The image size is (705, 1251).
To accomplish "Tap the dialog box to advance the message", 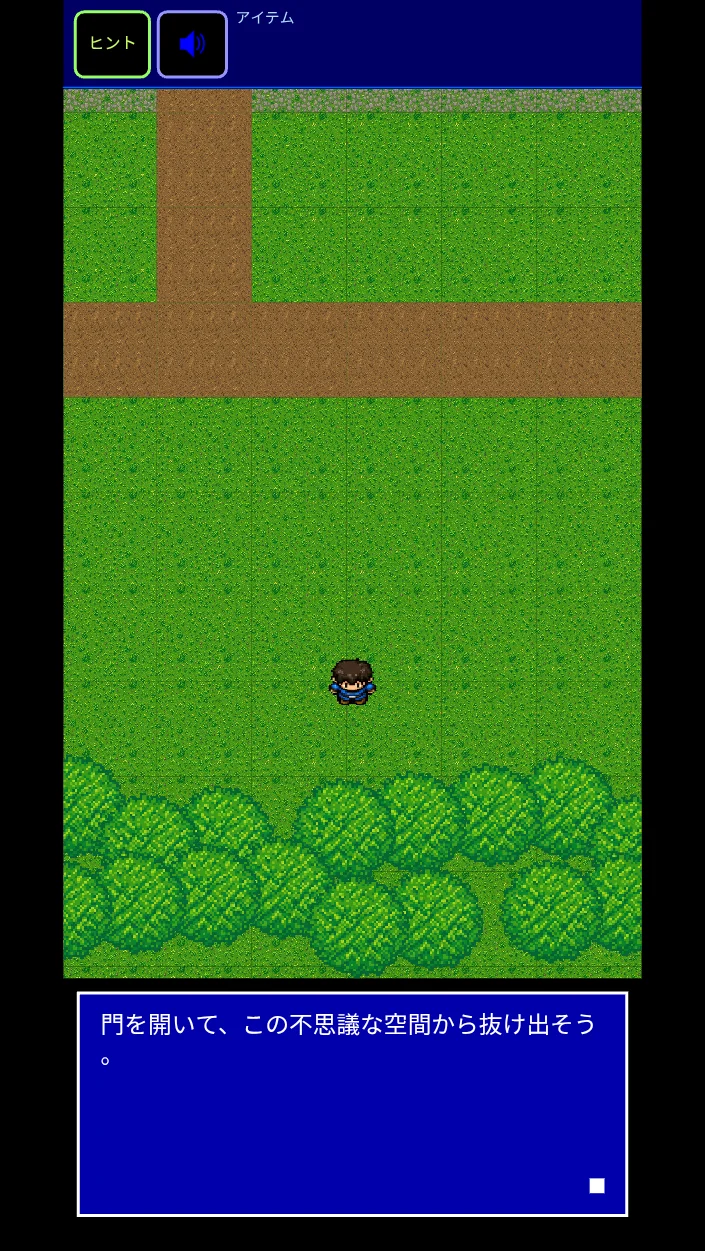I will coord(352,1104).
